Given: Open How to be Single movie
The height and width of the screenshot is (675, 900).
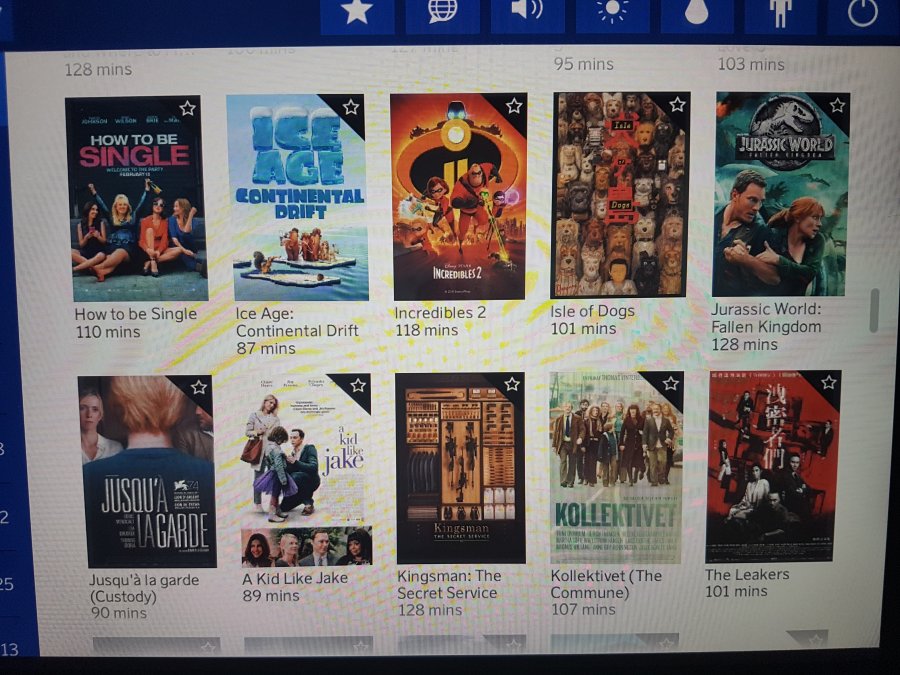Looking at the screenshot, I should pyautogui.click(x=136, y=198).
